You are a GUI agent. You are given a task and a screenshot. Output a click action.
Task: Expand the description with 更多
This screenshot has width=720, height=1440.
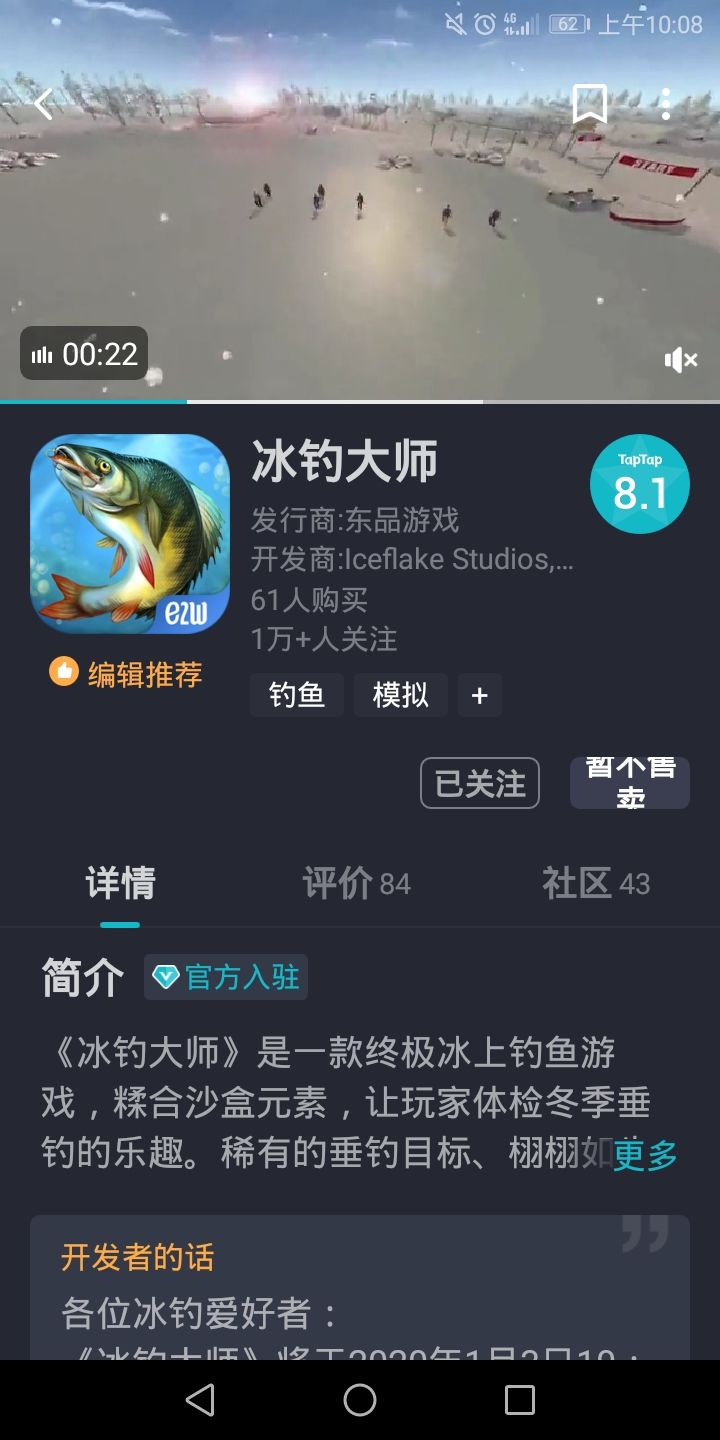[645, 1155]
